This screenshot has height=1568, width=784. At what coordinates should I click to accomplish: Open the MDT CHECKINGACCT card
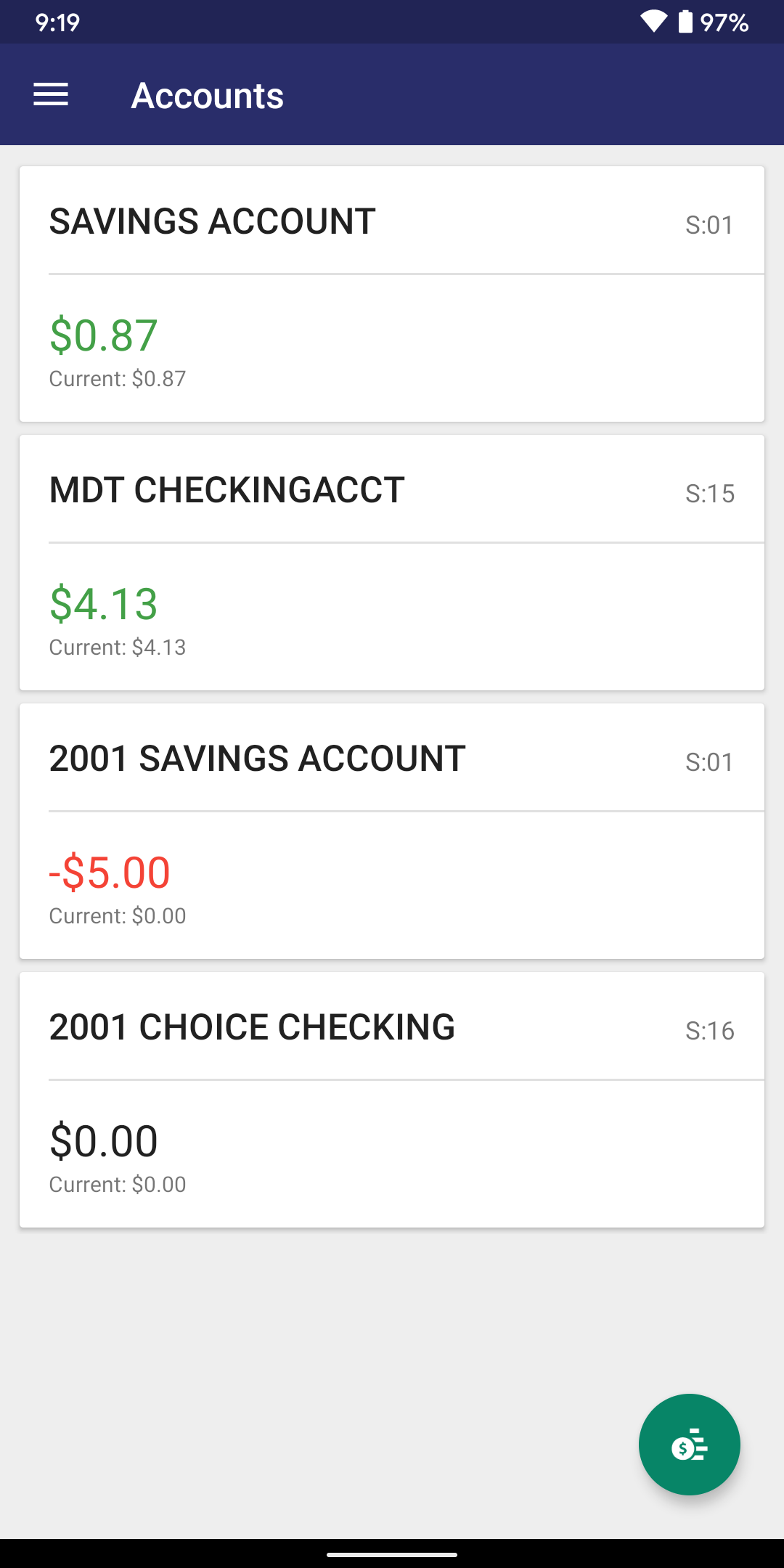pos(392,563)
